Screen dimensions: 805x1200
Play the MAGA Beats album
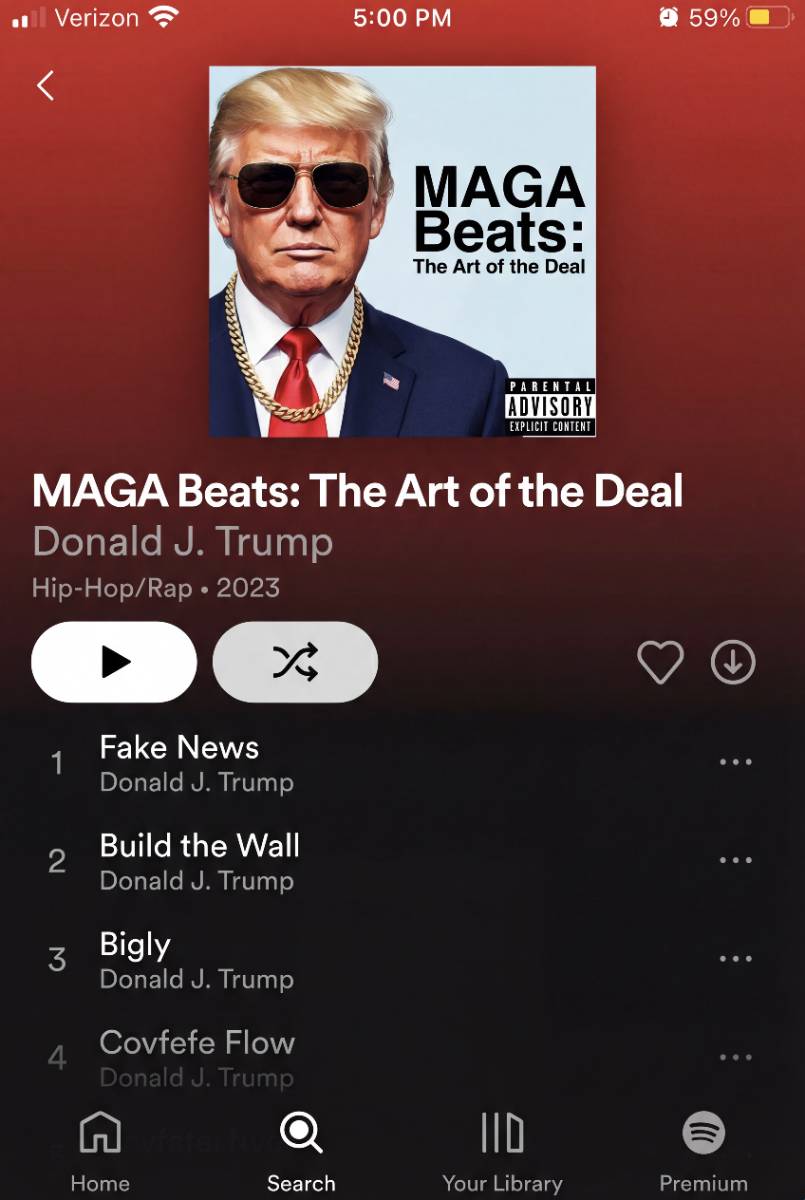tap(114, 662)
